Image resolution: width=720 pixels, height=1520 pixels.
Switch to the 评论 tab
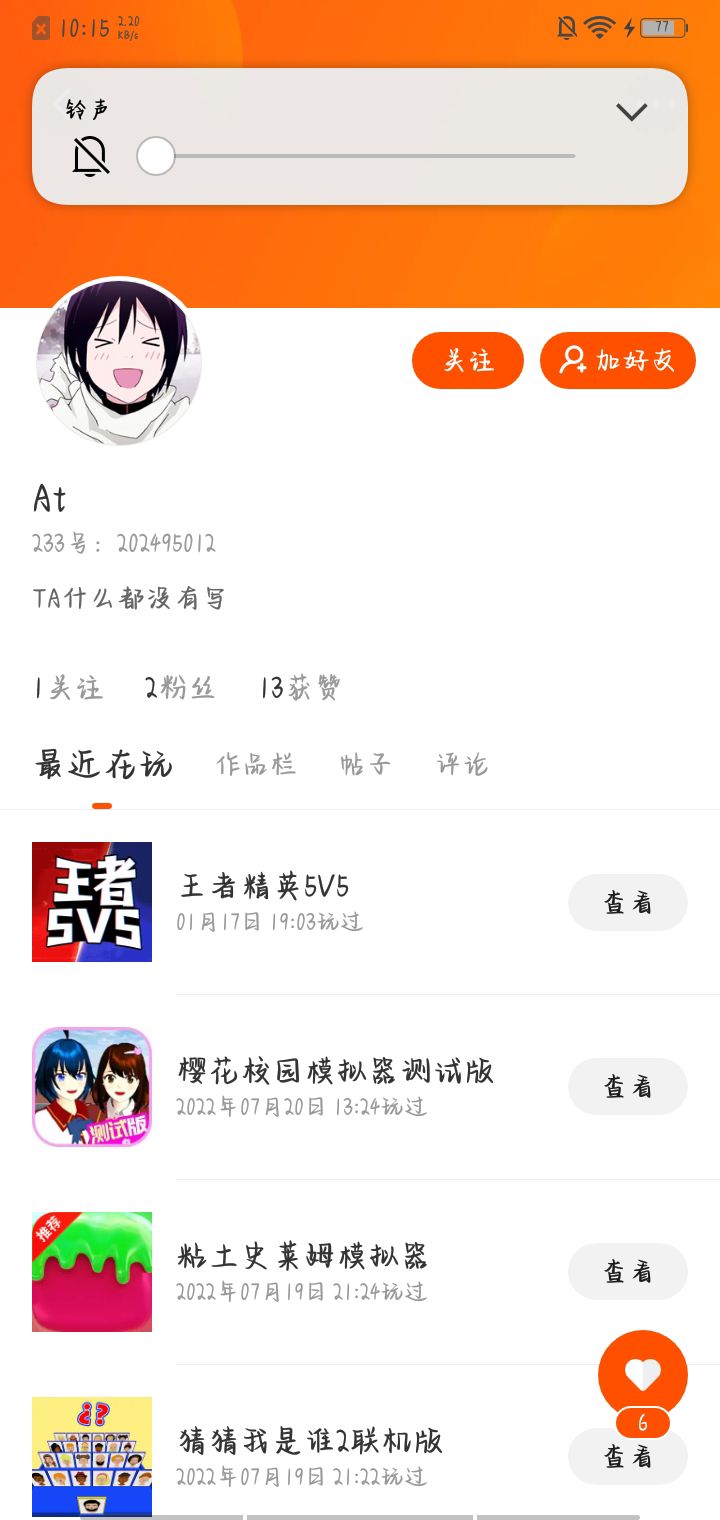pyautogui.click(x=462, y=765)
